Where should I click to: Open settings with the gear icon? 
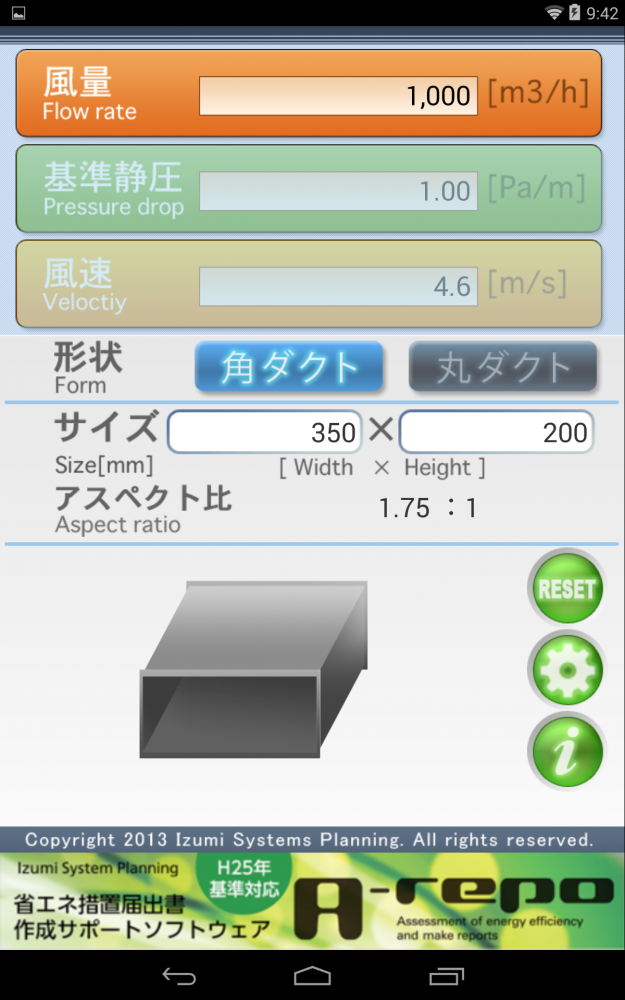(x=566, y=669)
